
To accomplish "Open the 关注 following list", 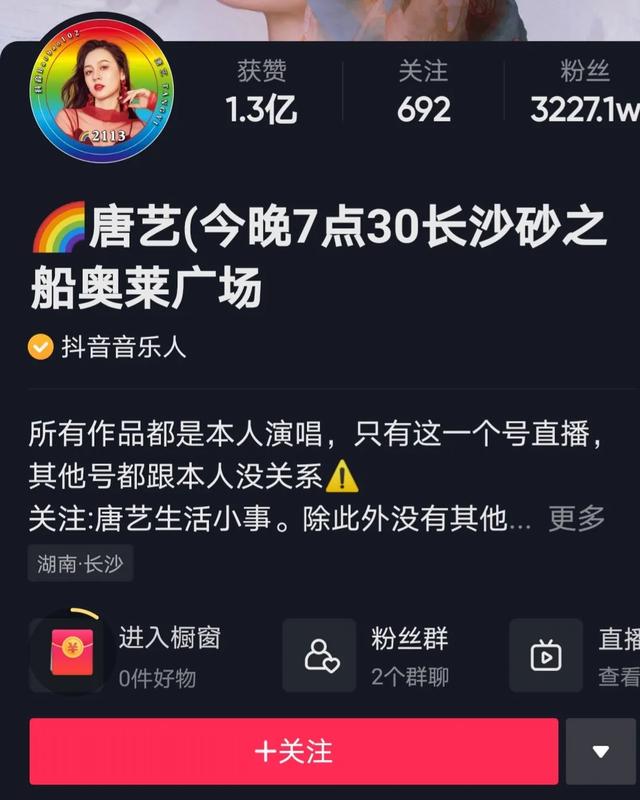I will point(423,90).
